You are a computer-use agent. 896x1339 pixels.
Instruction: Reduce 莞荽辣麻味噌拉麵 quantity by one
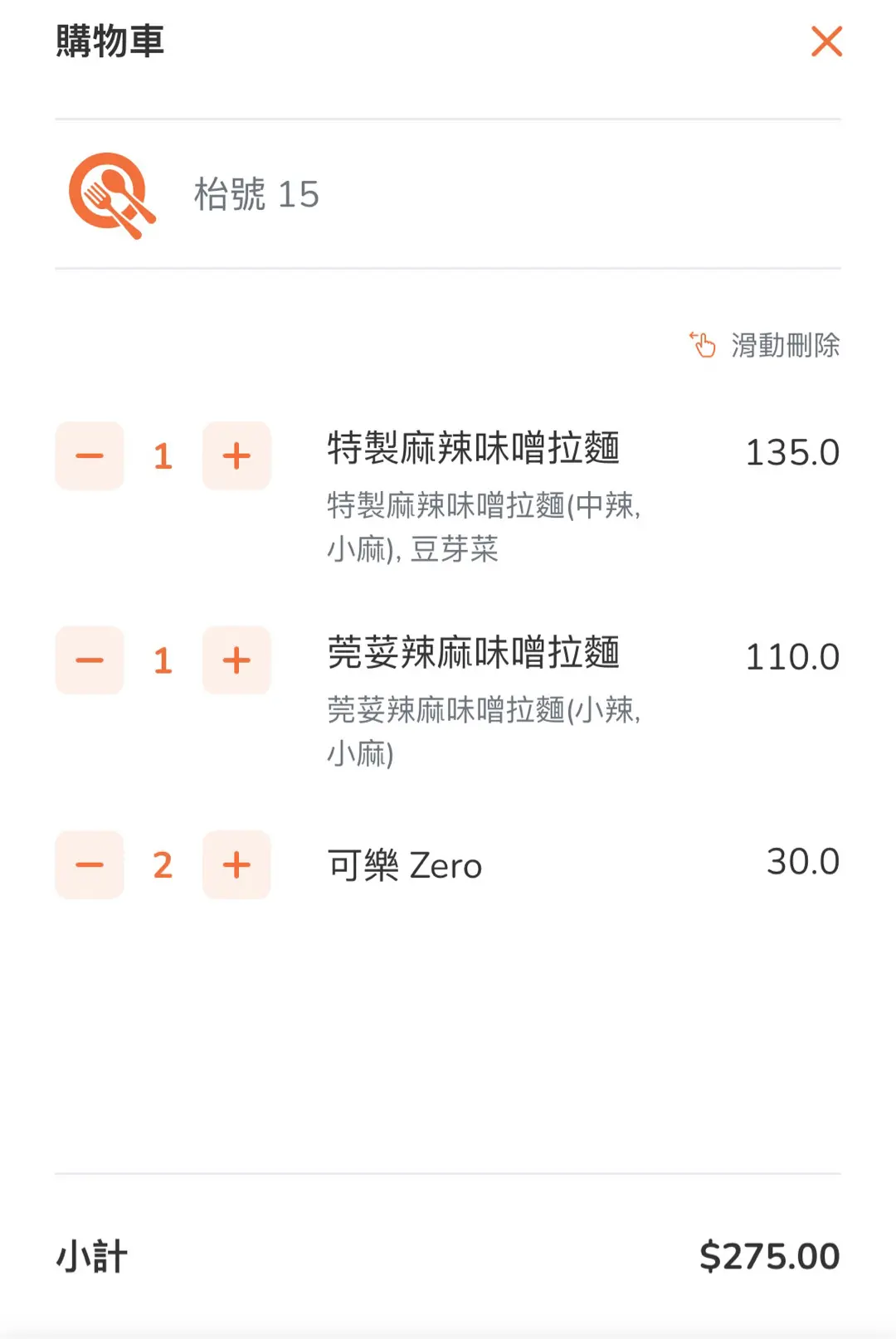[x=90, y=660]
